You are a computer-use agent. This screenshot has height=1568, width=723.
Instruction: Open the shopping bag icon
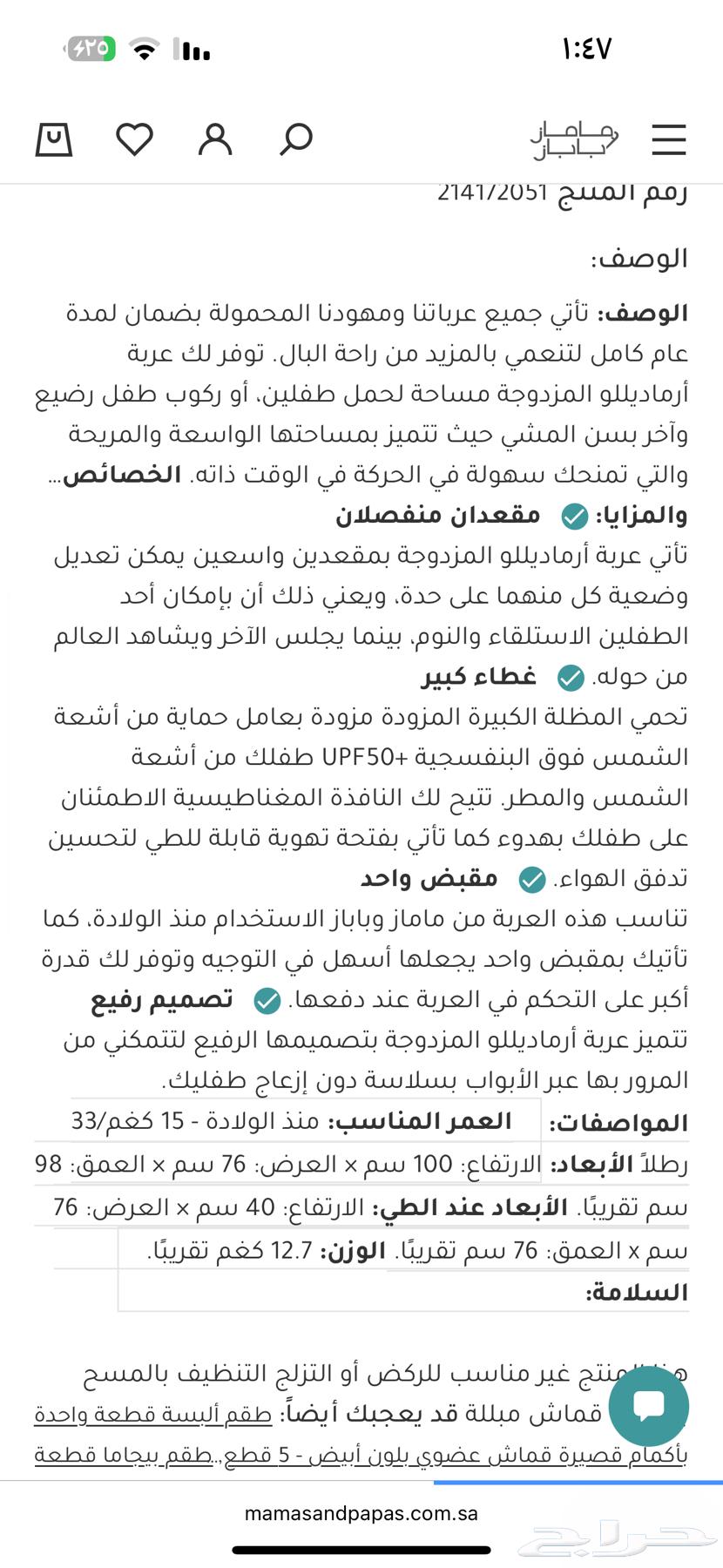click(x=54, y=139)
